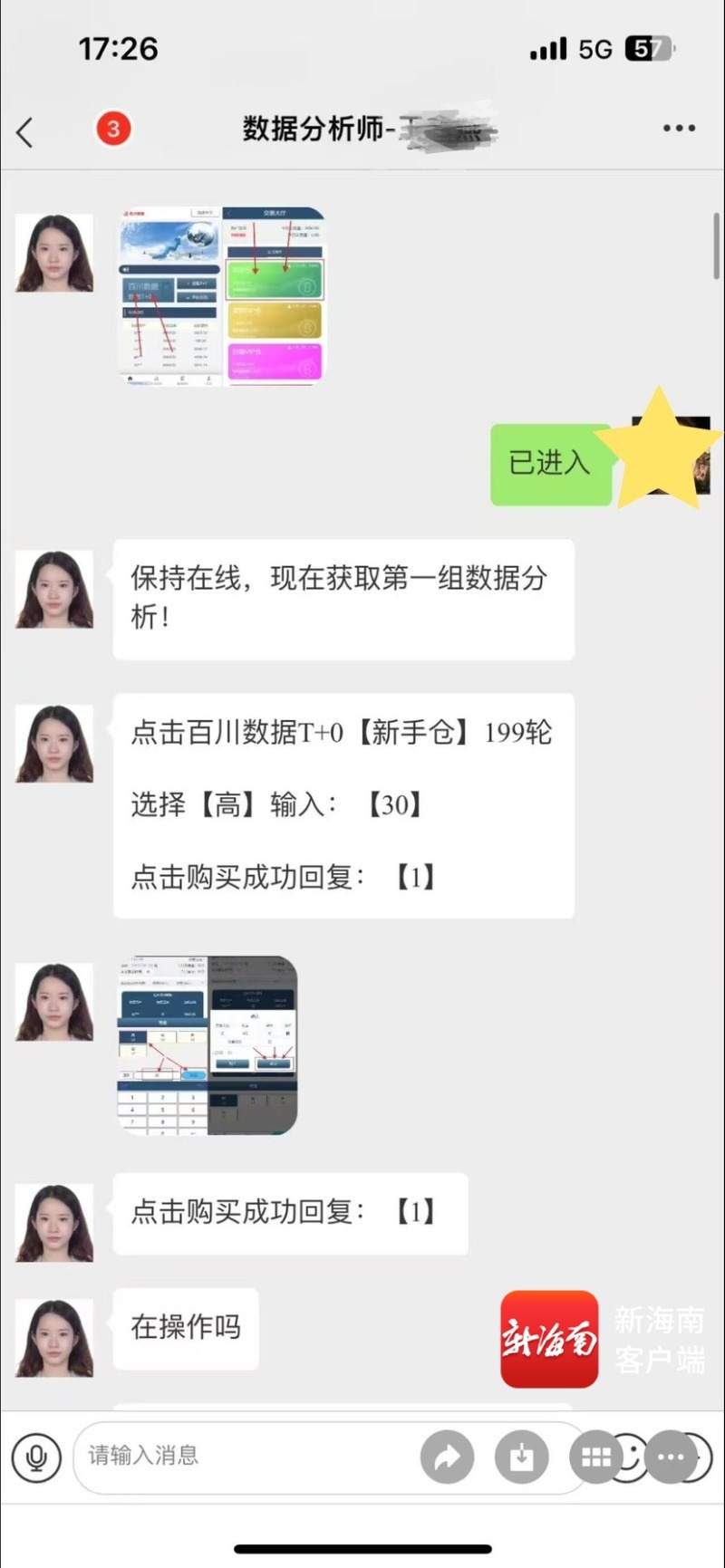The width and height of the screenshot is (725, 1568).
Task: Open the round three-dot options button
Action: pyautogui.click(x=671, y=1457)
